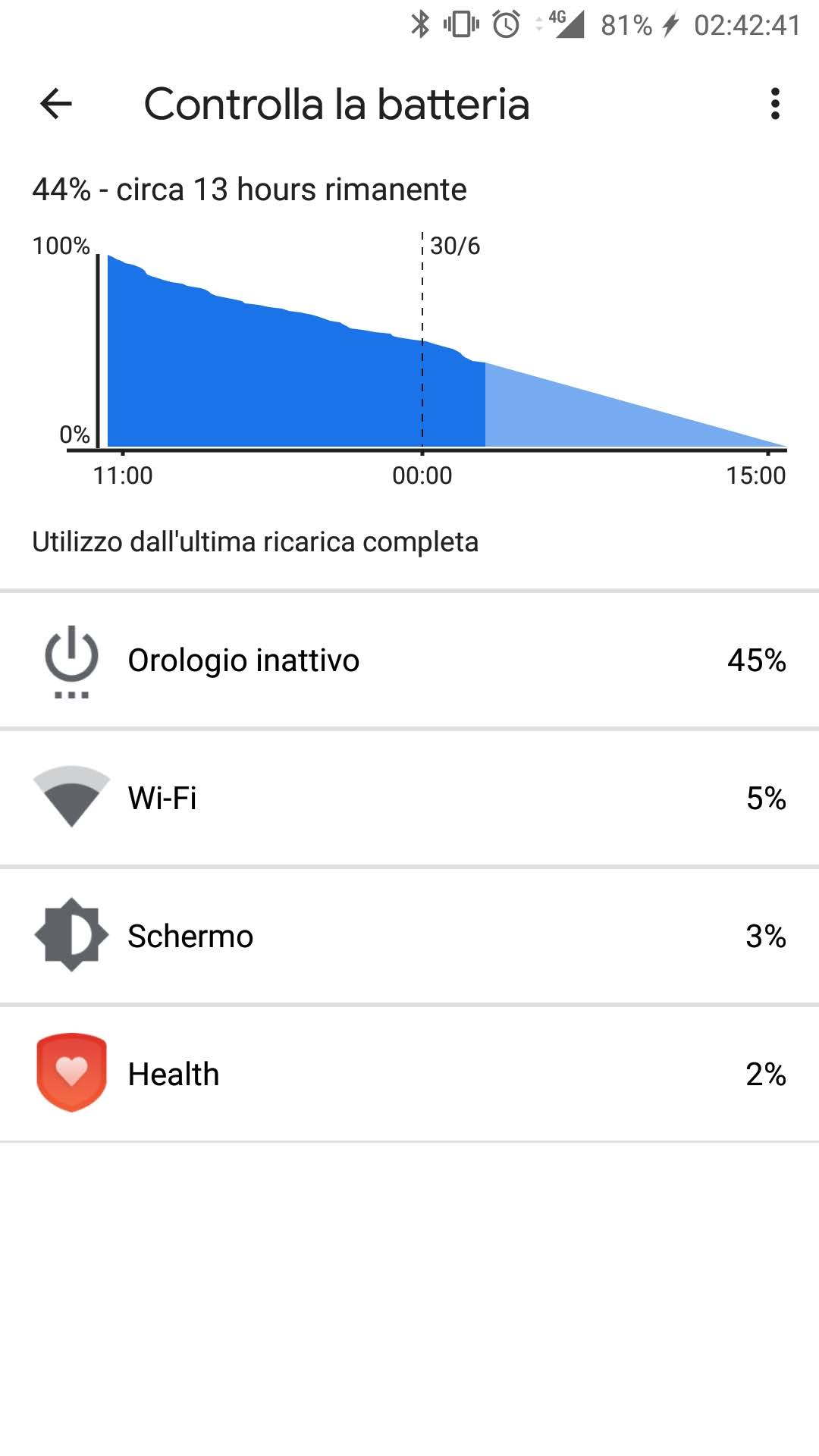Select the Schermo battery usage row
This screenshot has height=1456, width=819.
[409, 936]
